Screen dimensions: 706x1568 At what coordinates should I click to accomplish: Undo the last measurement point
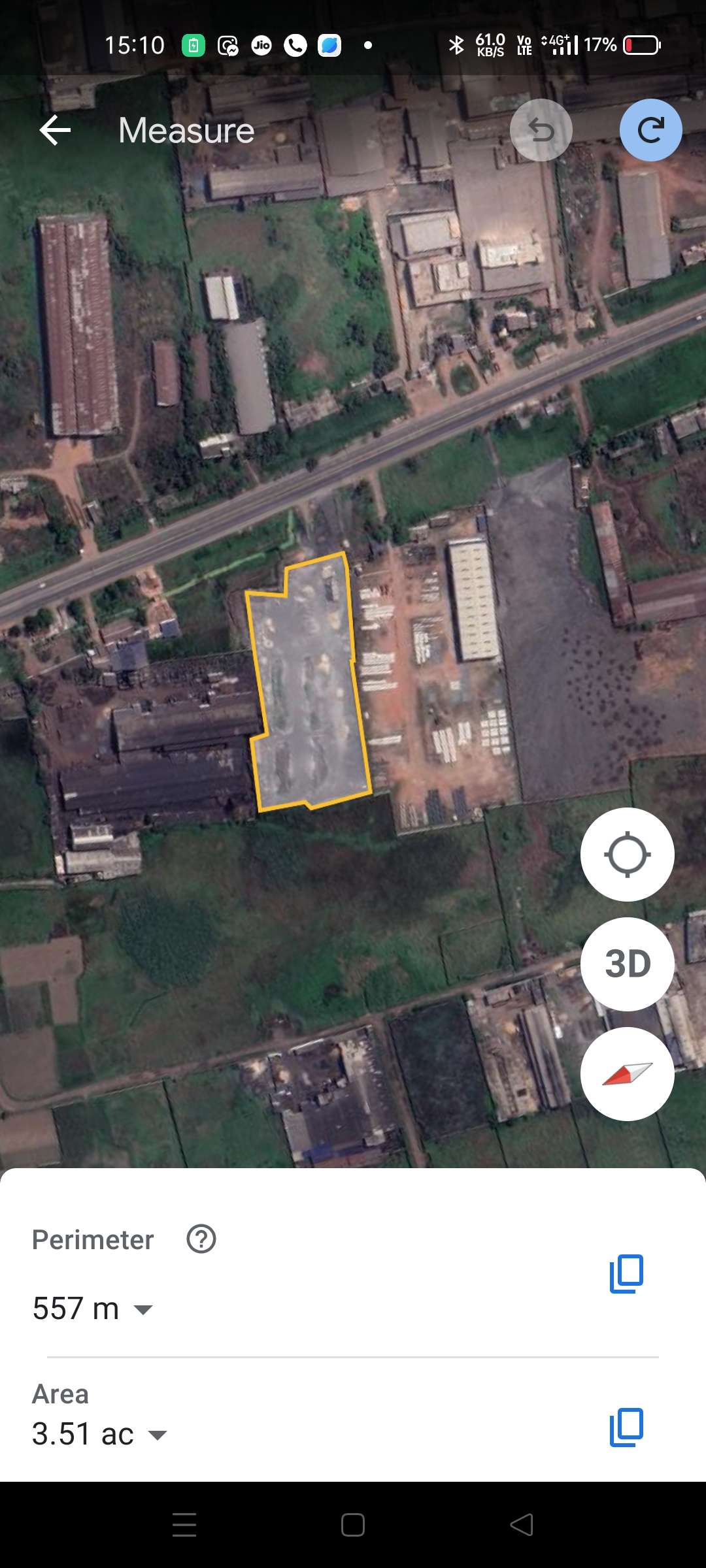(541, 131)
